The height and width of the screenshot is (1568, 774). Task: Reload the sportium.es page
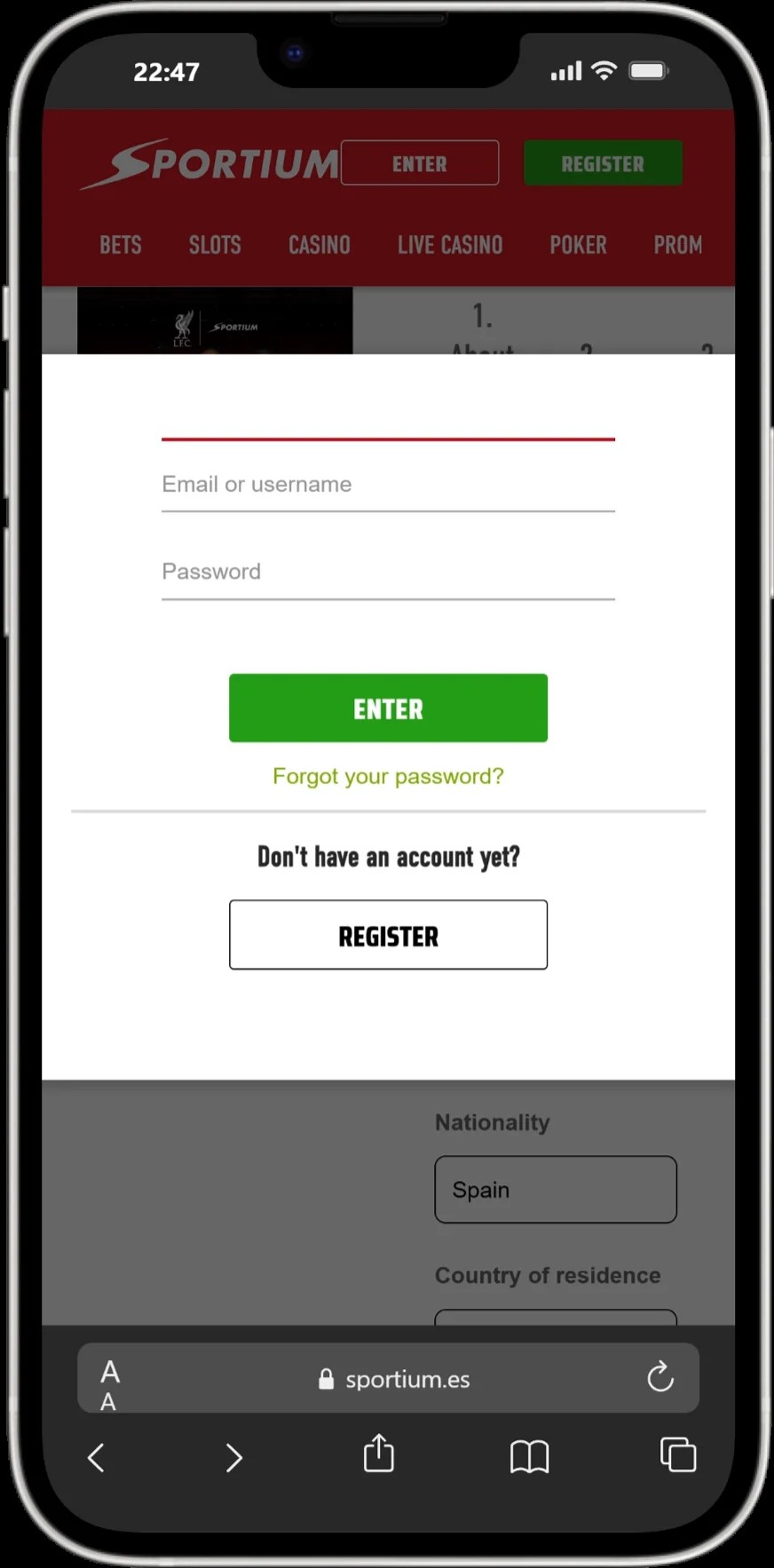coord(659,1378)
